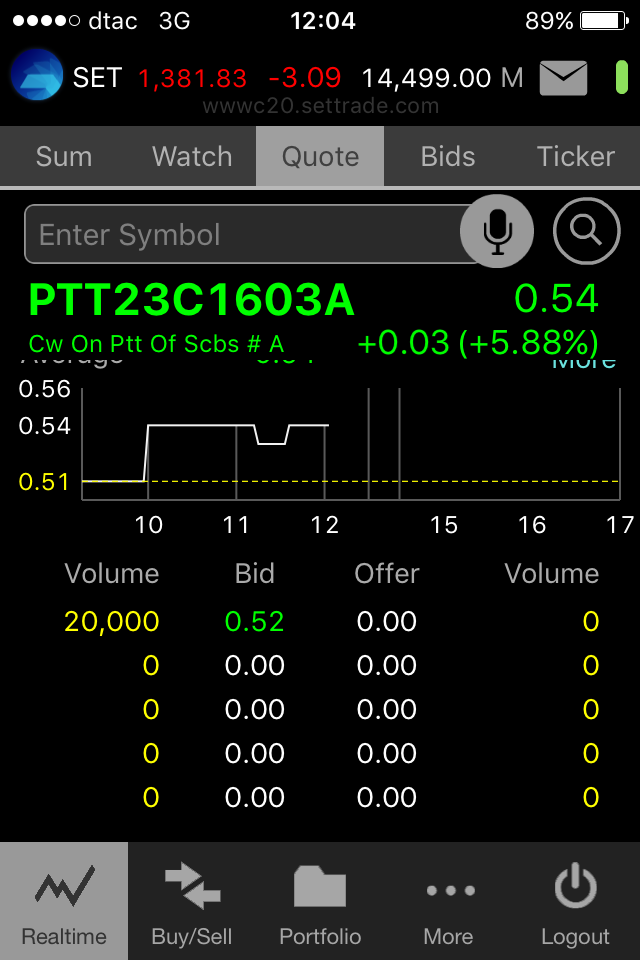Switch to the Sum tab
Image resolution: width=640 pixels, height=960 pixels.
(x=64, y=157)
